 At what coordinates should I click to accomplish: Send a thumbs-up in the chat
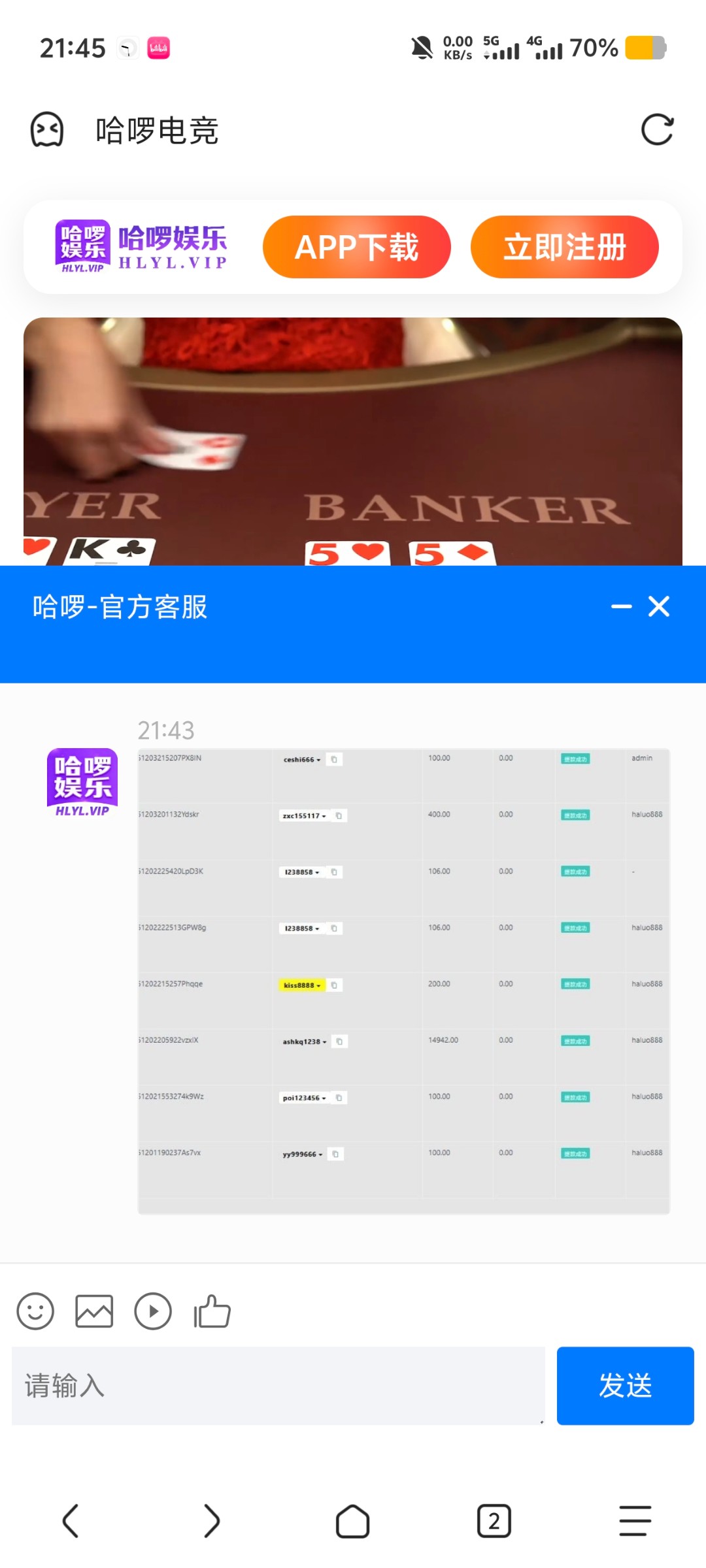212,1311
